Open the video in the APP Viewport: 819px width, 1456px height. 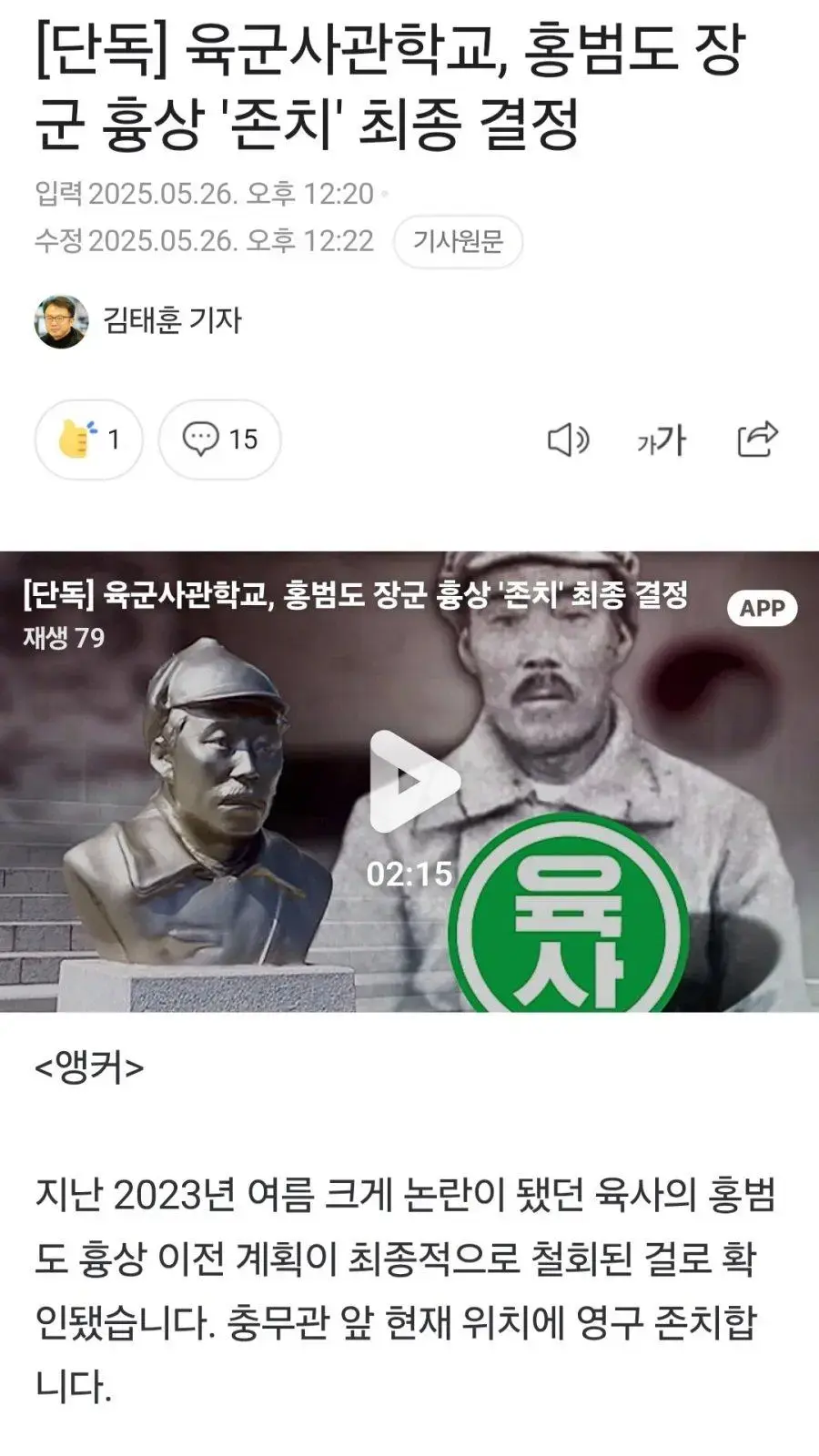(x=762, y=608)
